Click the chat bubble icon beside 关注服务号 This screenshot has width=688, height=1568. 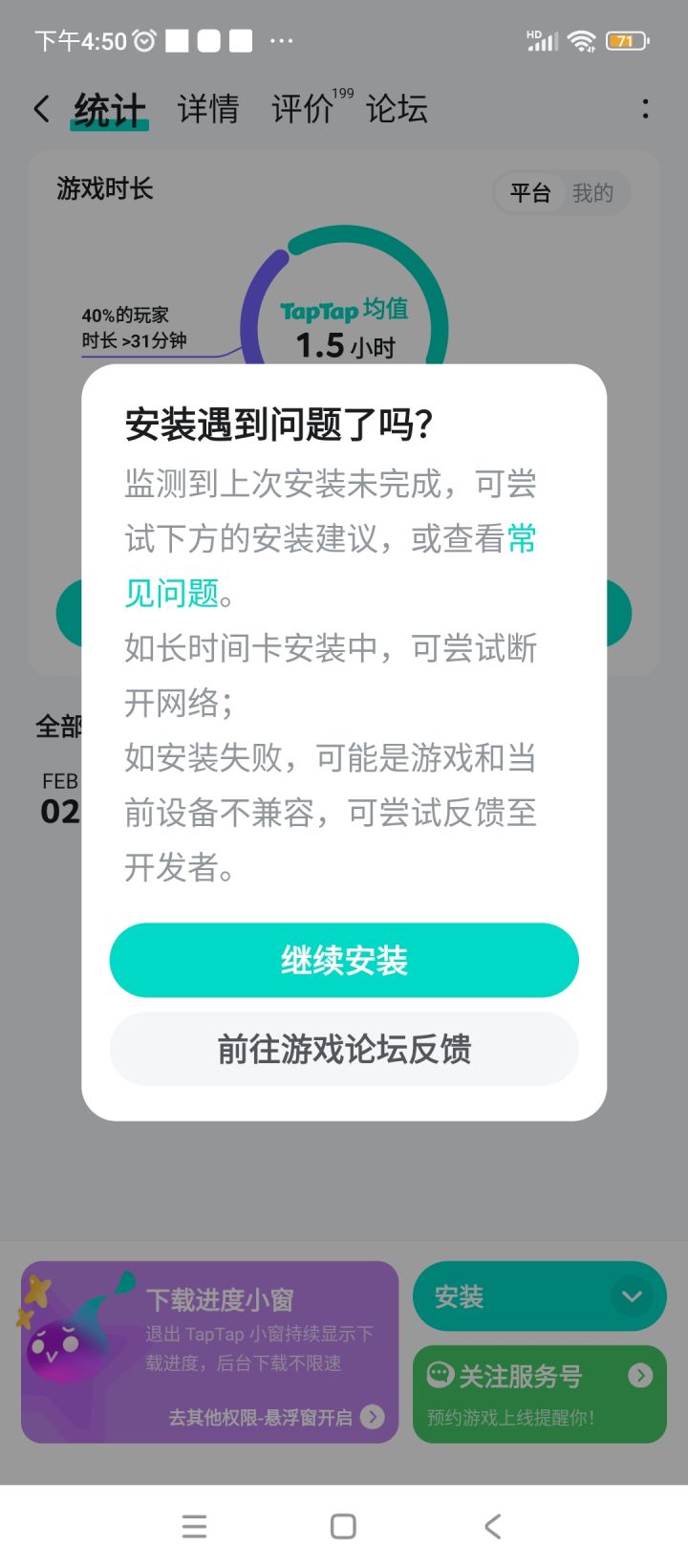[441, 1375]
